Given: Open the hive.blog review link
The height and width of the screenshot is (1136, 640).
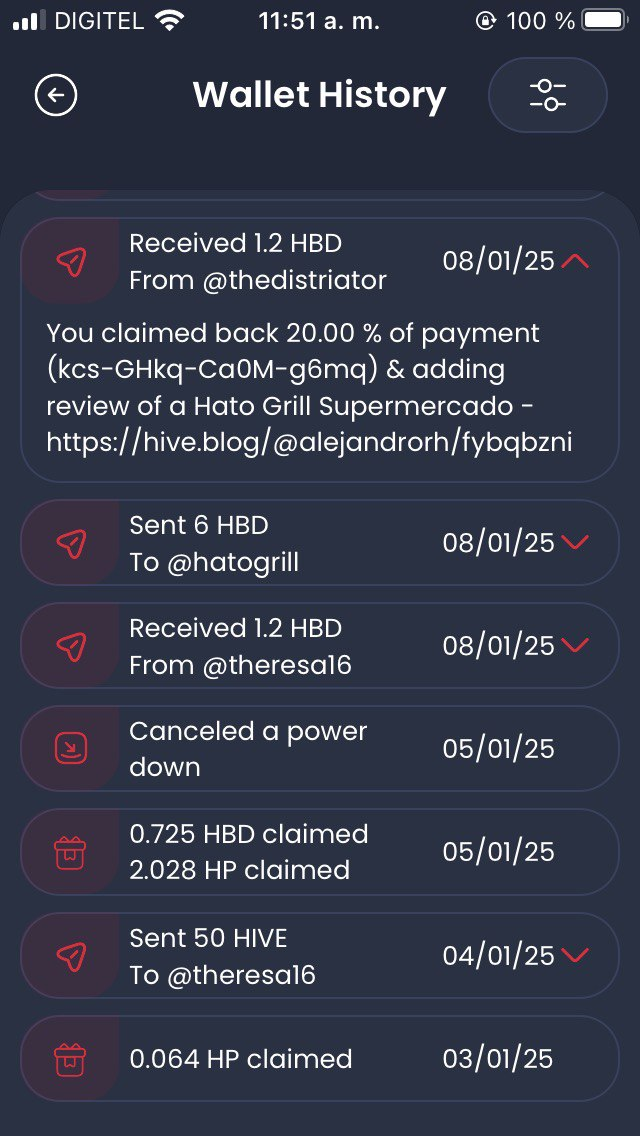Looking at the screenshot, I should pos(309,442).
